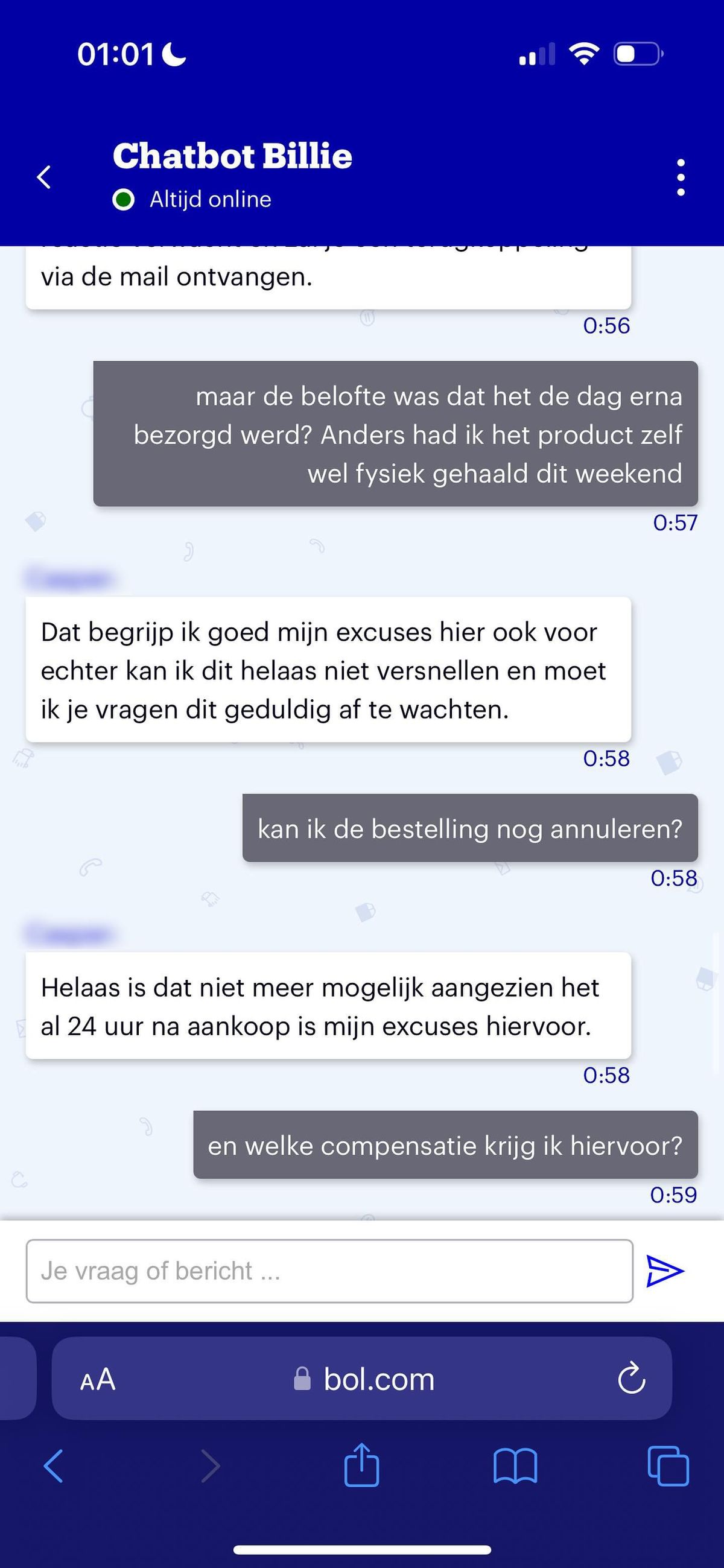Show all open Safari tabs

point(668,1467)
